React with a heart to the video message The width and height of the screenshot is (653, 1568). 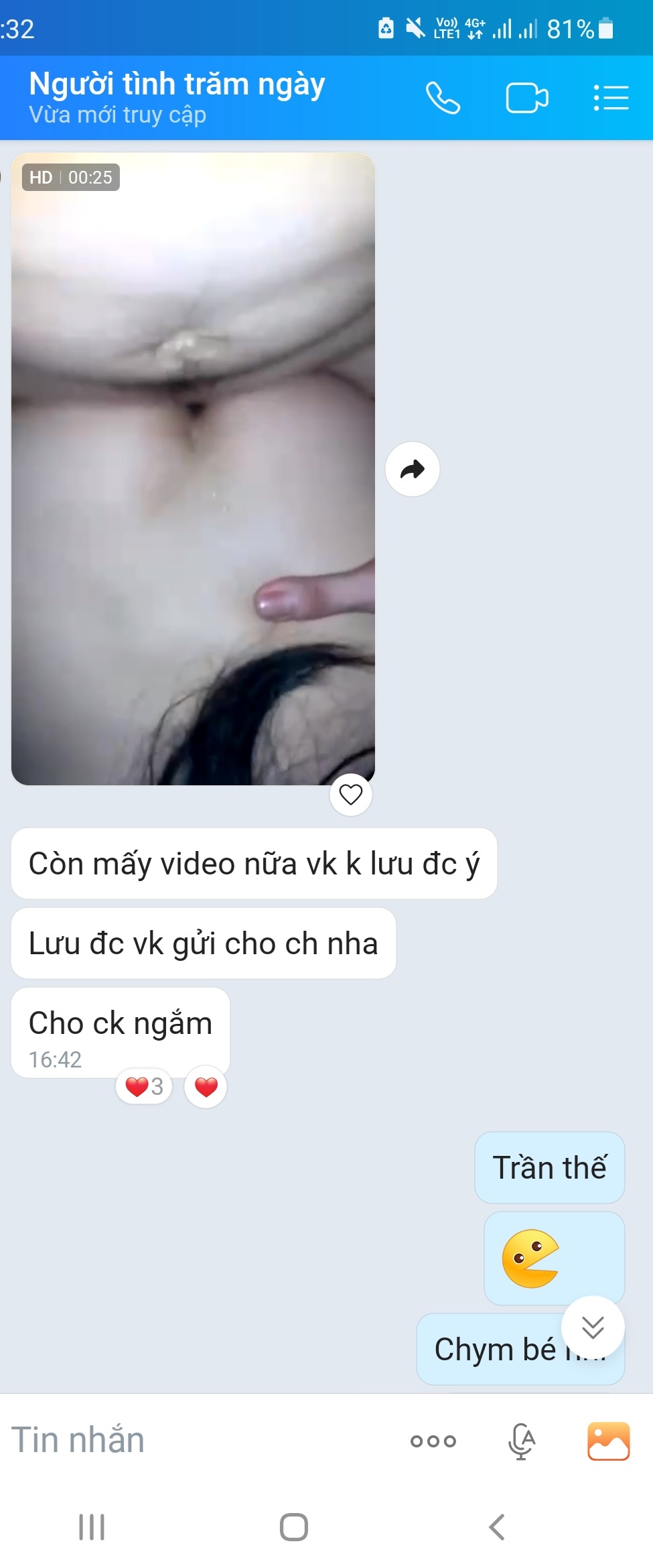(x=350, y=795)
